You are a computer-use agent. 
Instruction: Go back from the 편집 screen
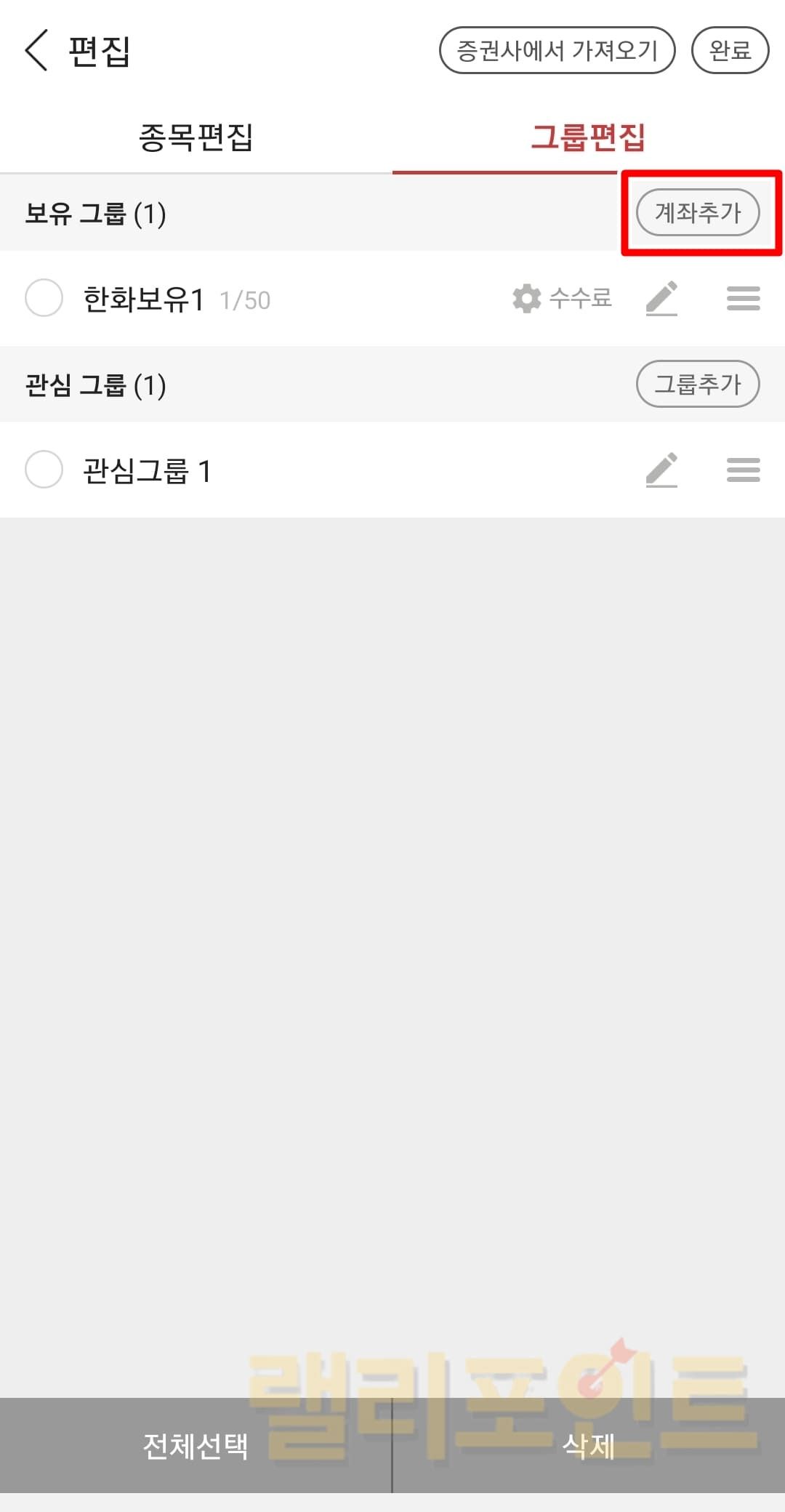pos(36,50)
